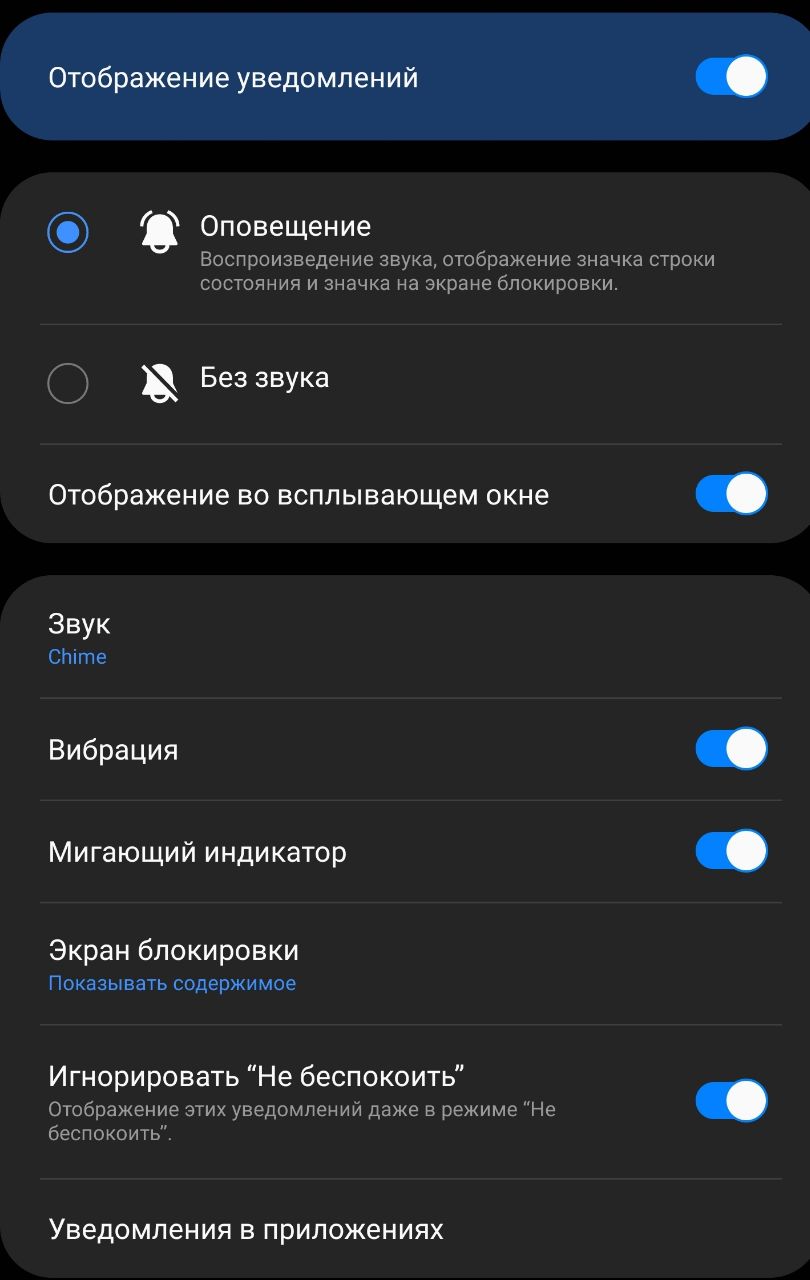Turn off Игнорировать "Не беспокоить"

(731, 1101)
